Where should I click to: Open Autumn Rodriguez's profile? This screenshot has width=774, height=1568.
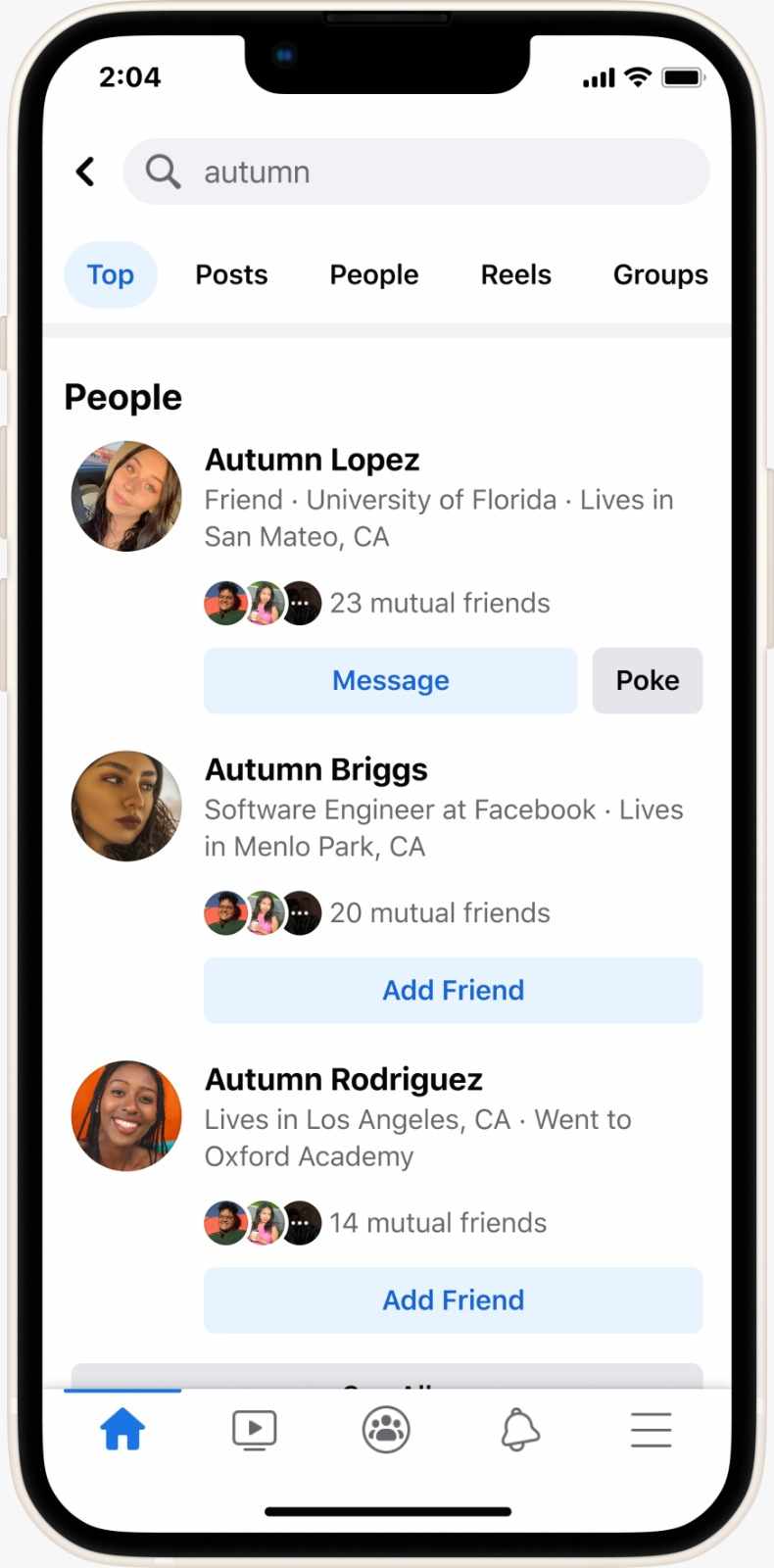343,1079
